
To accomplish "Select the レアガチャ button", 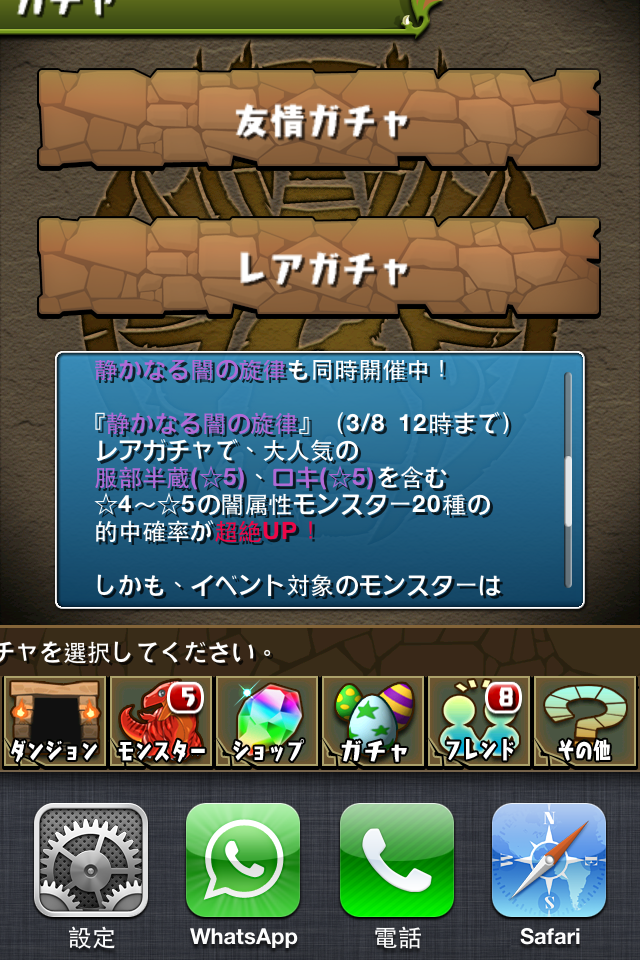I will pyautogui.click(x=320, y=267).
